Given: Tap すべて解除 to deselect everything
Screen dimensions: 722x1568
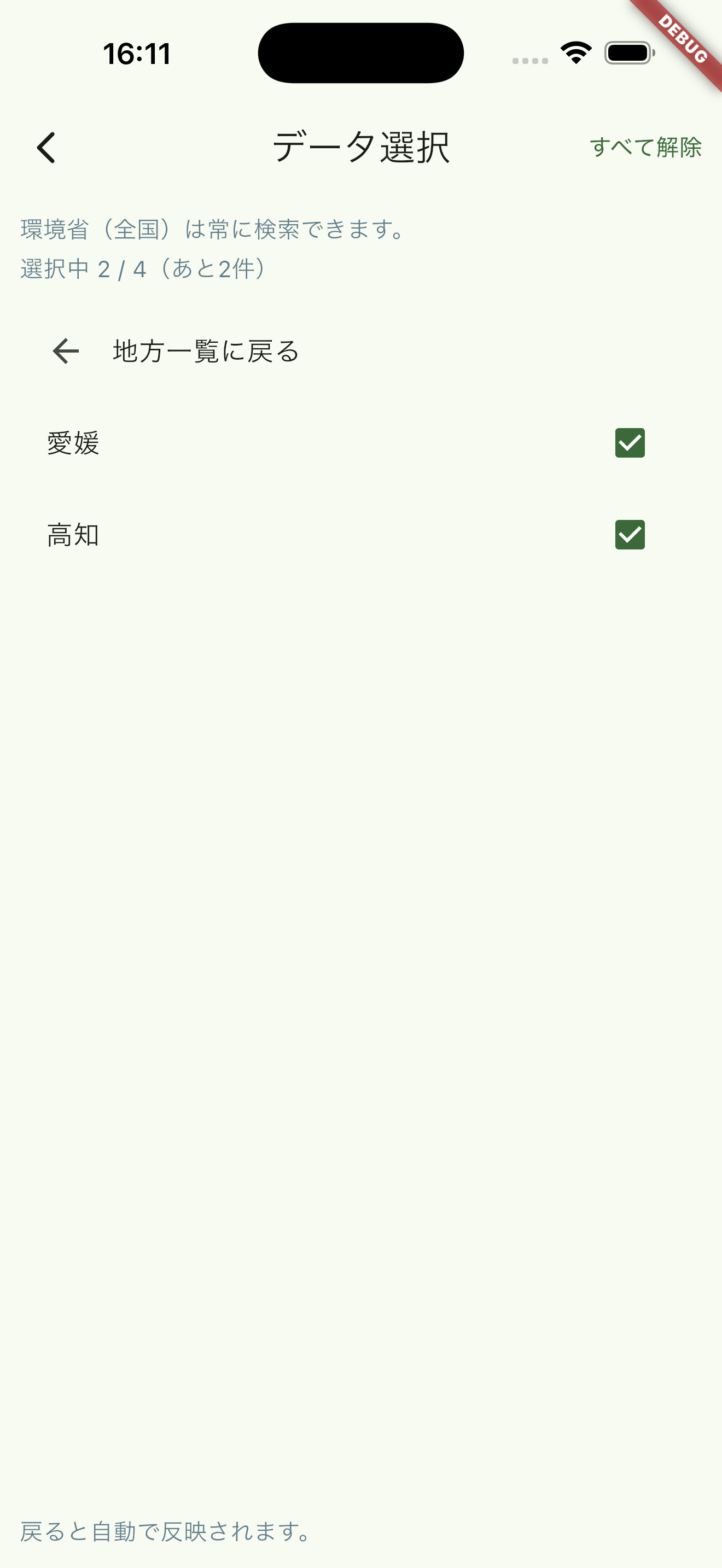Looking at the screenshot, I should 646,147.
